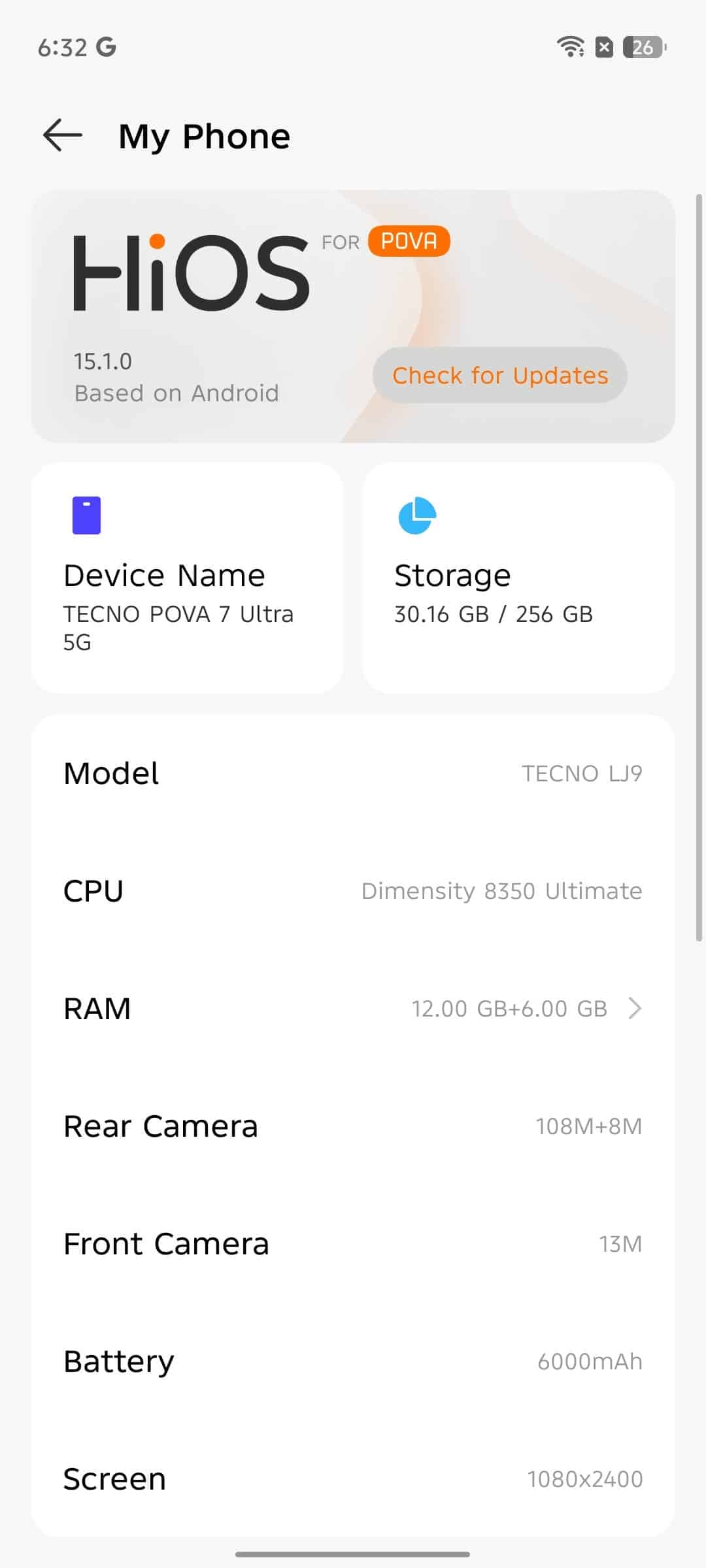Open the Storage card

(518, 578)
